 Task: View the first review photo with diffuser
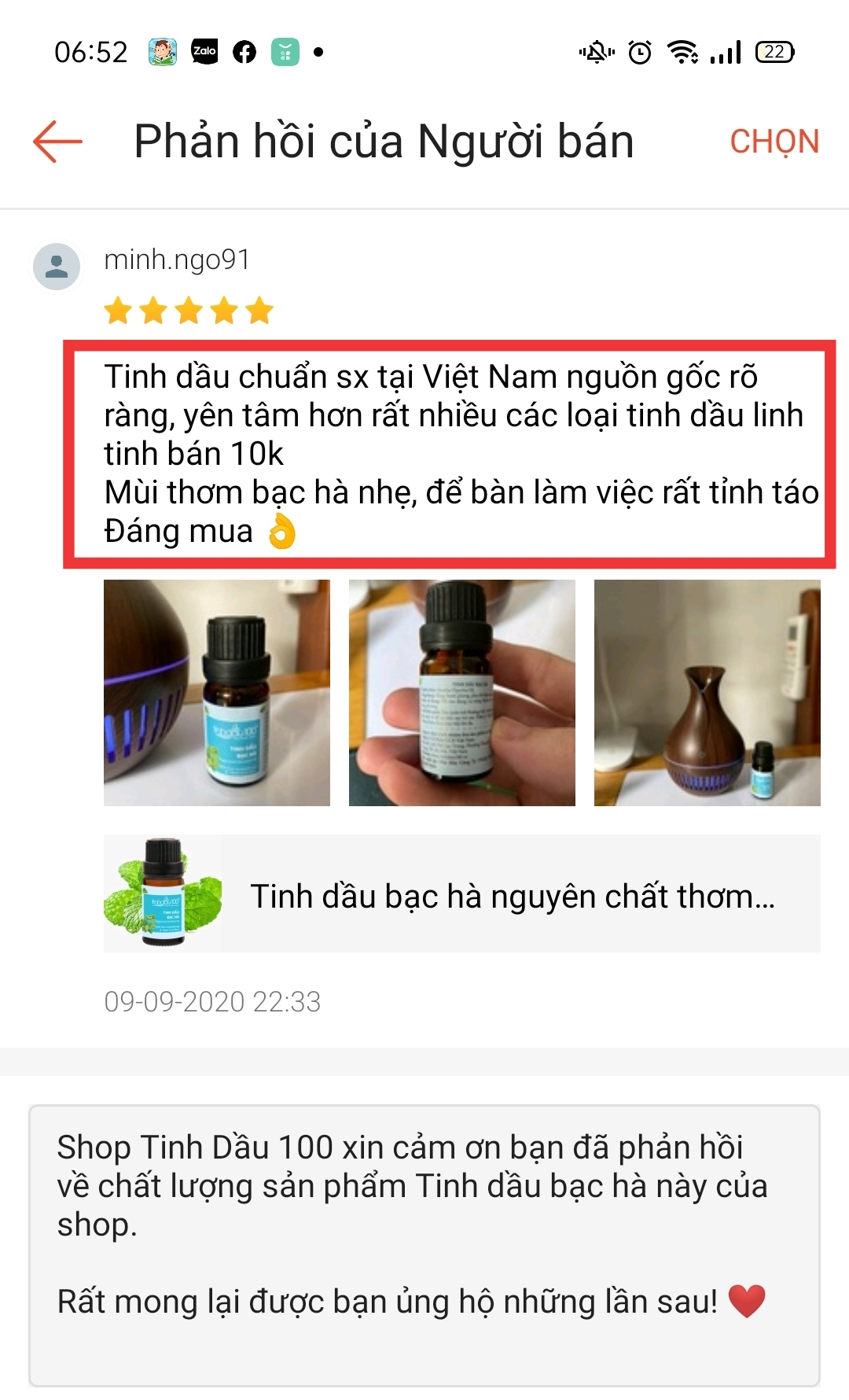pos(217,693)
